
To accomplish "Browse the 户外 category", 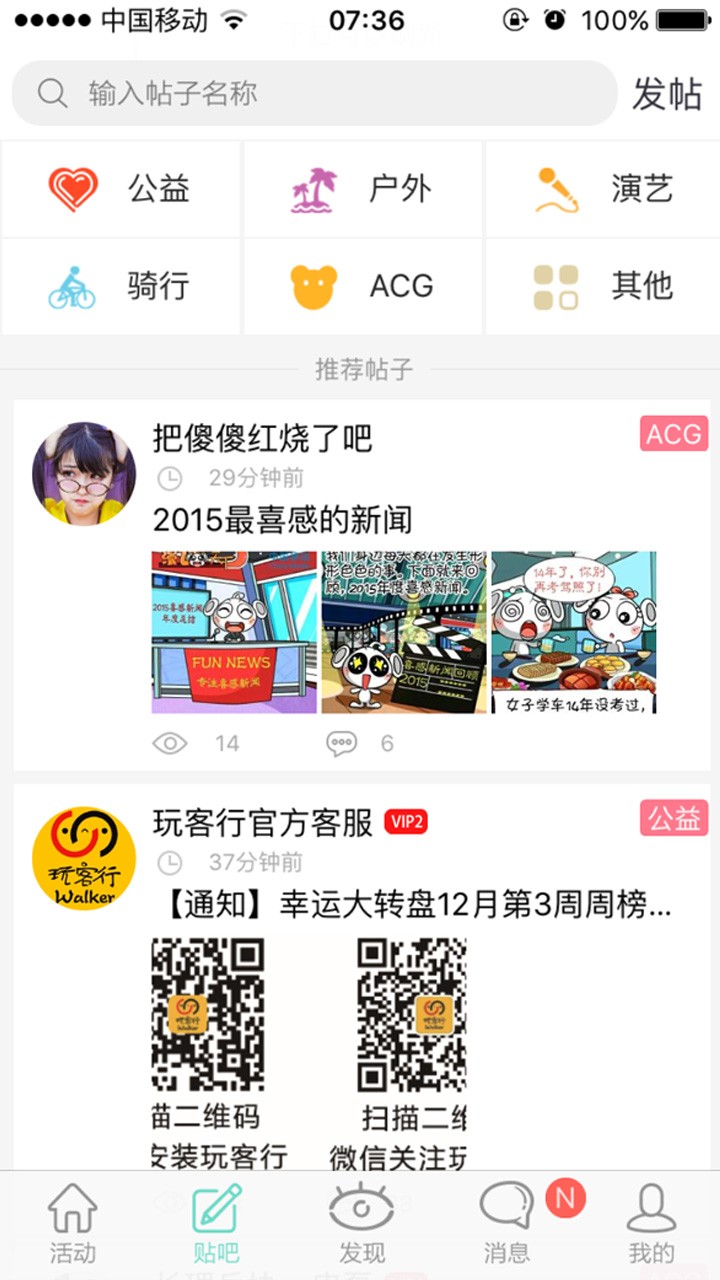I will tap(363, 189).
